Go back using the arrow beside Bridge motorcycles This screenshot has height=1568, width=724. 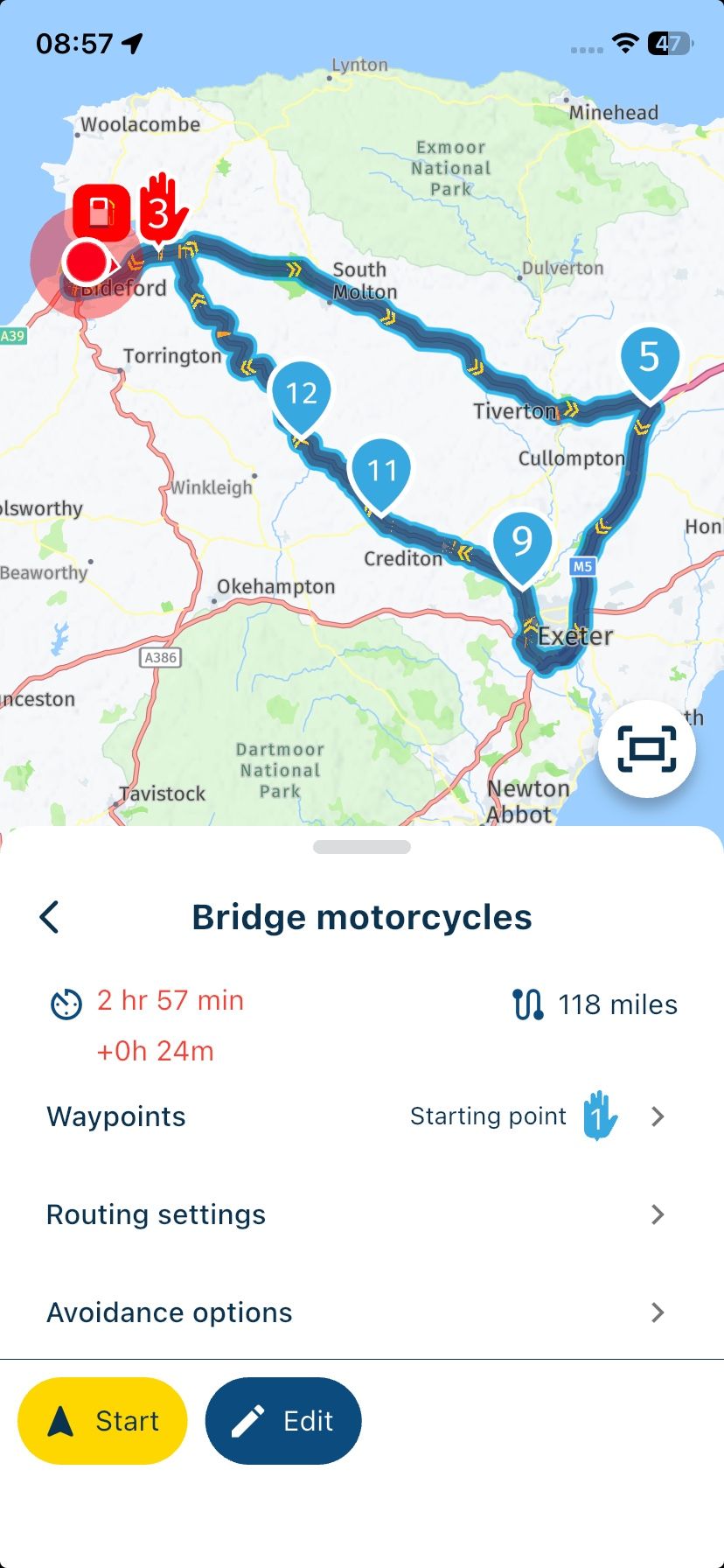(50, 917)
